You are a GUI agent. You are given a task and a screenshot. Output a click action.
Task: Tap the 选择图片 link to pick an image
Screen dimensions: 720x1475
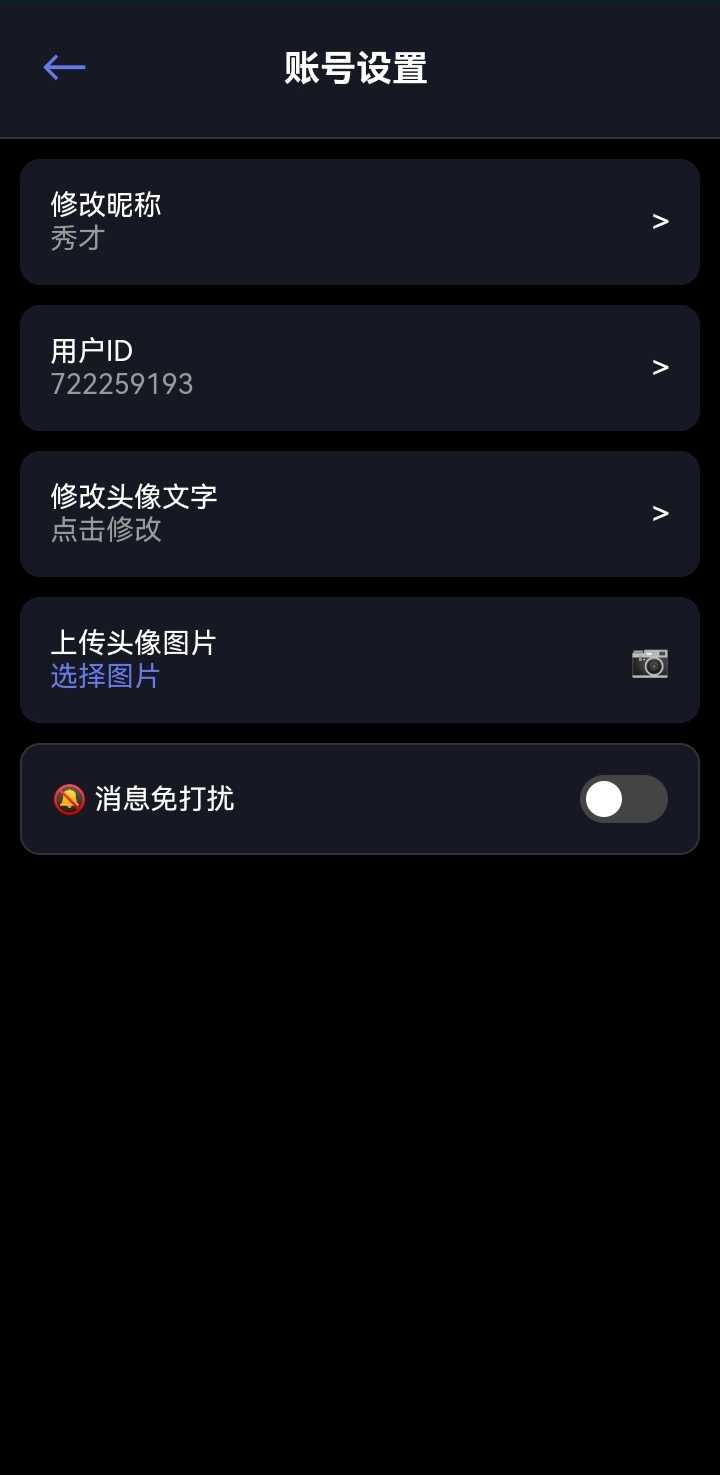(105, 677)
